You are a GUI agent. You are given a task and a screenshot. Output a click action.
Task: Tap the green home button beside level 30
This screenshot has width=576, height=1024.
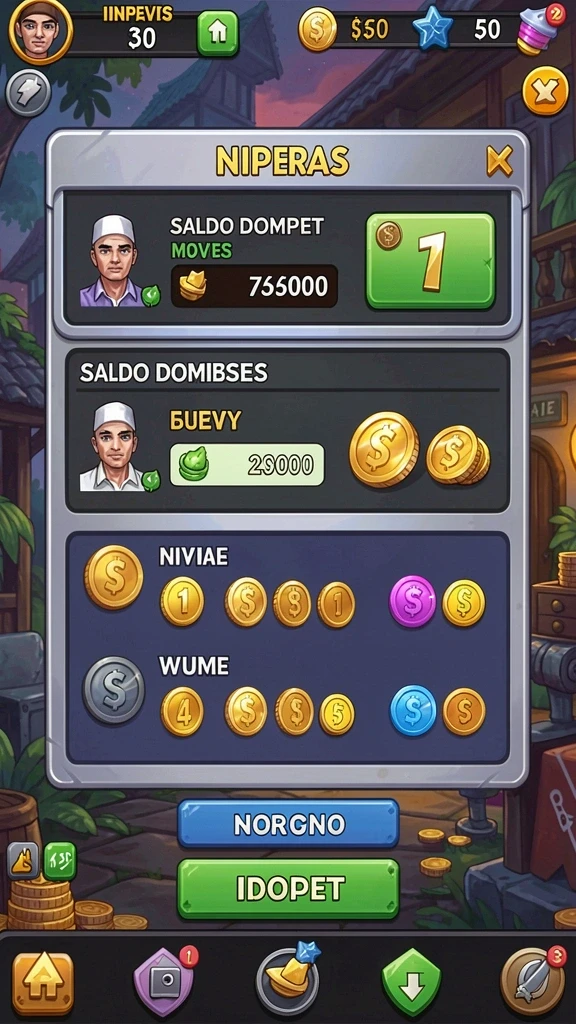[x=217, y=33]
